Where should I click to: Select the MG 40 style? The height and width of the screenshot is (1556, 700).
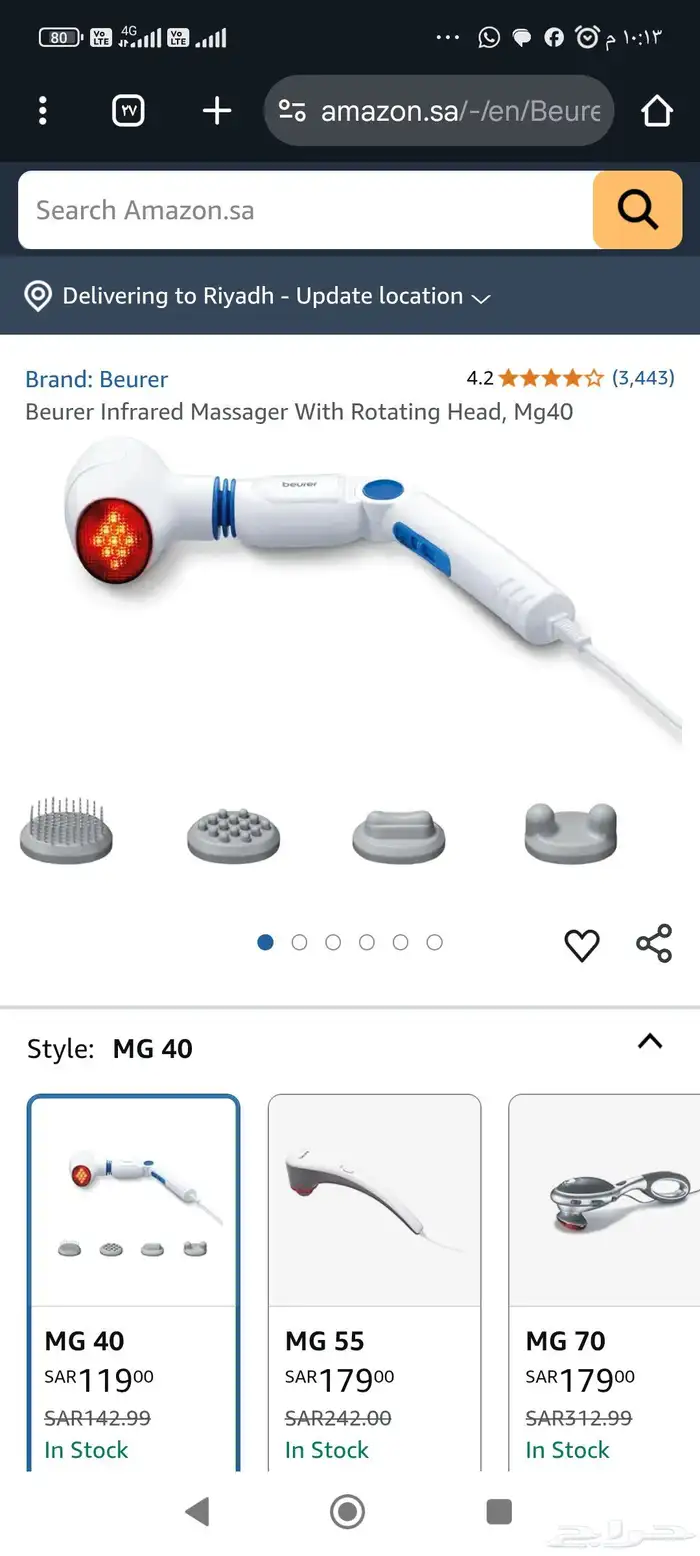pos(134,1280)
